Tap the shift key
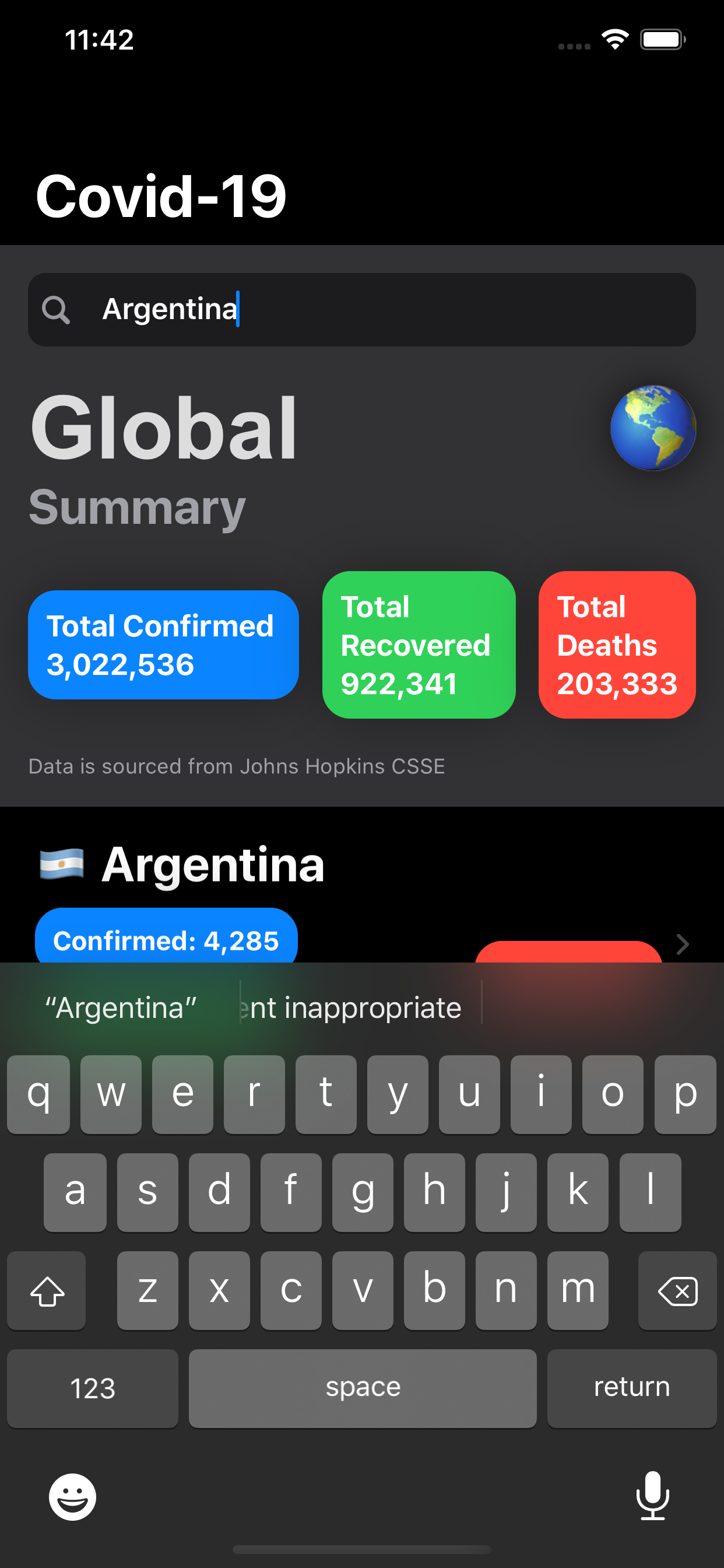The width and height of the screenshot is (724, 1568). 47,1290
